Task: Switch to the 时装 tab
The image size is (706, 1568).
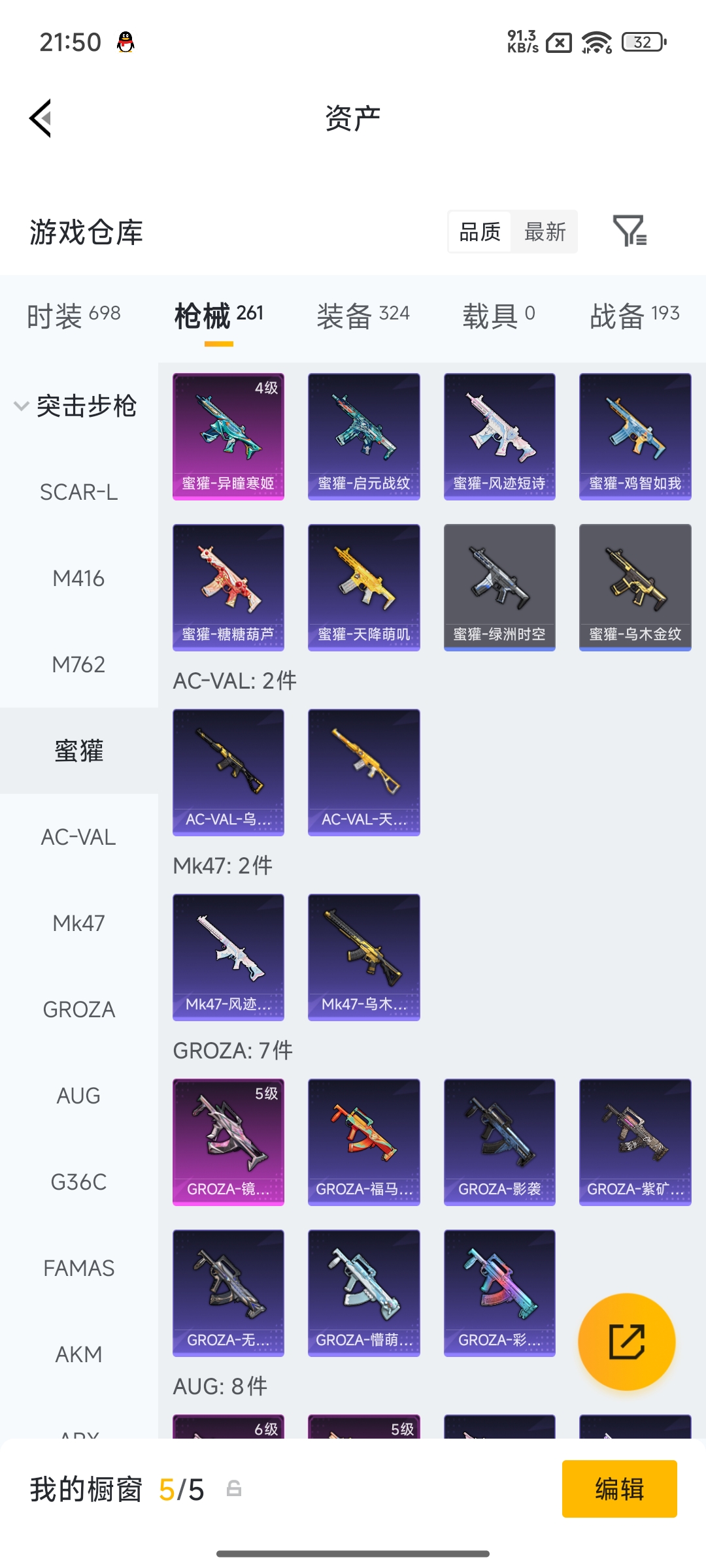Action: [x=73, y=316]
